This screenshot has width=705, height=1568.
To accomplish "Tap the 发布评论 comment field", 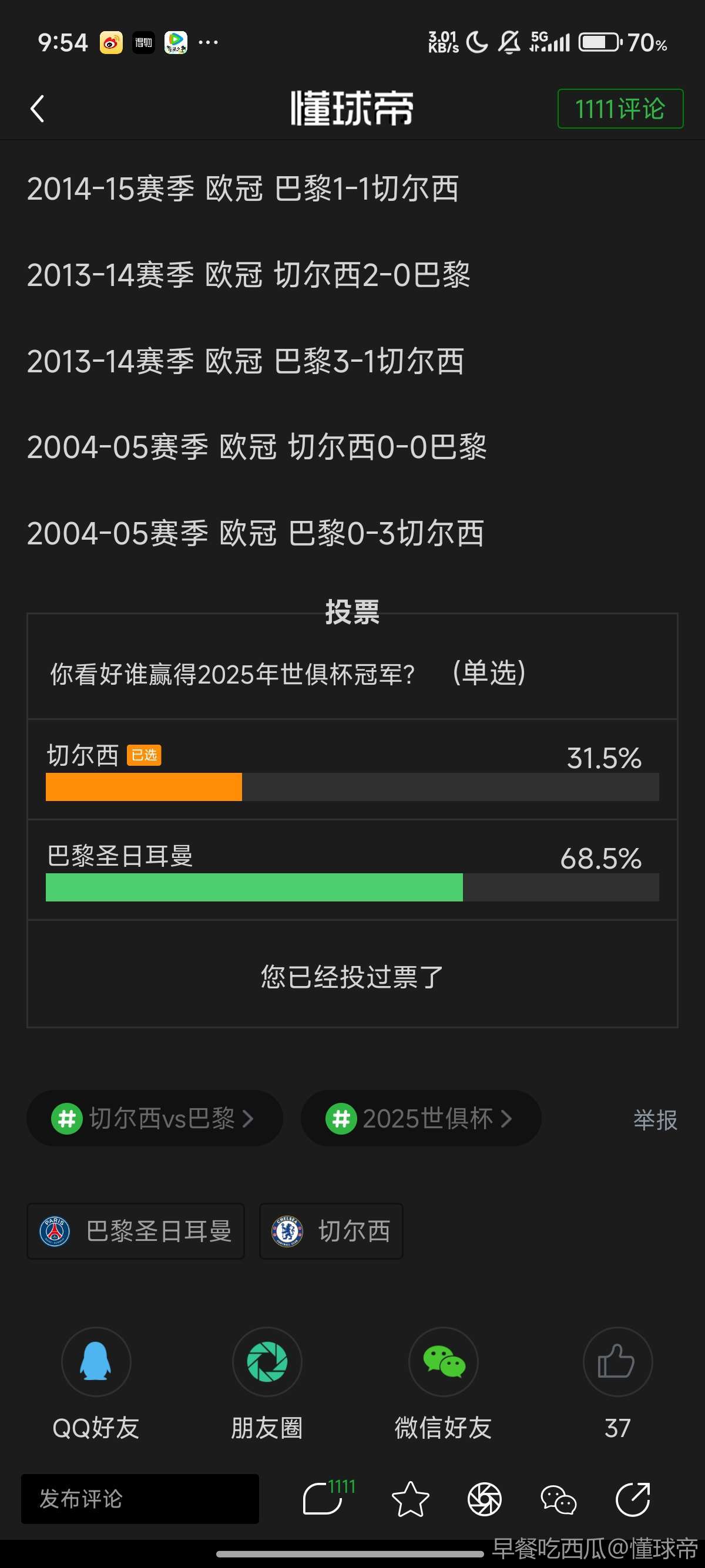I will tap(140, 1499).
